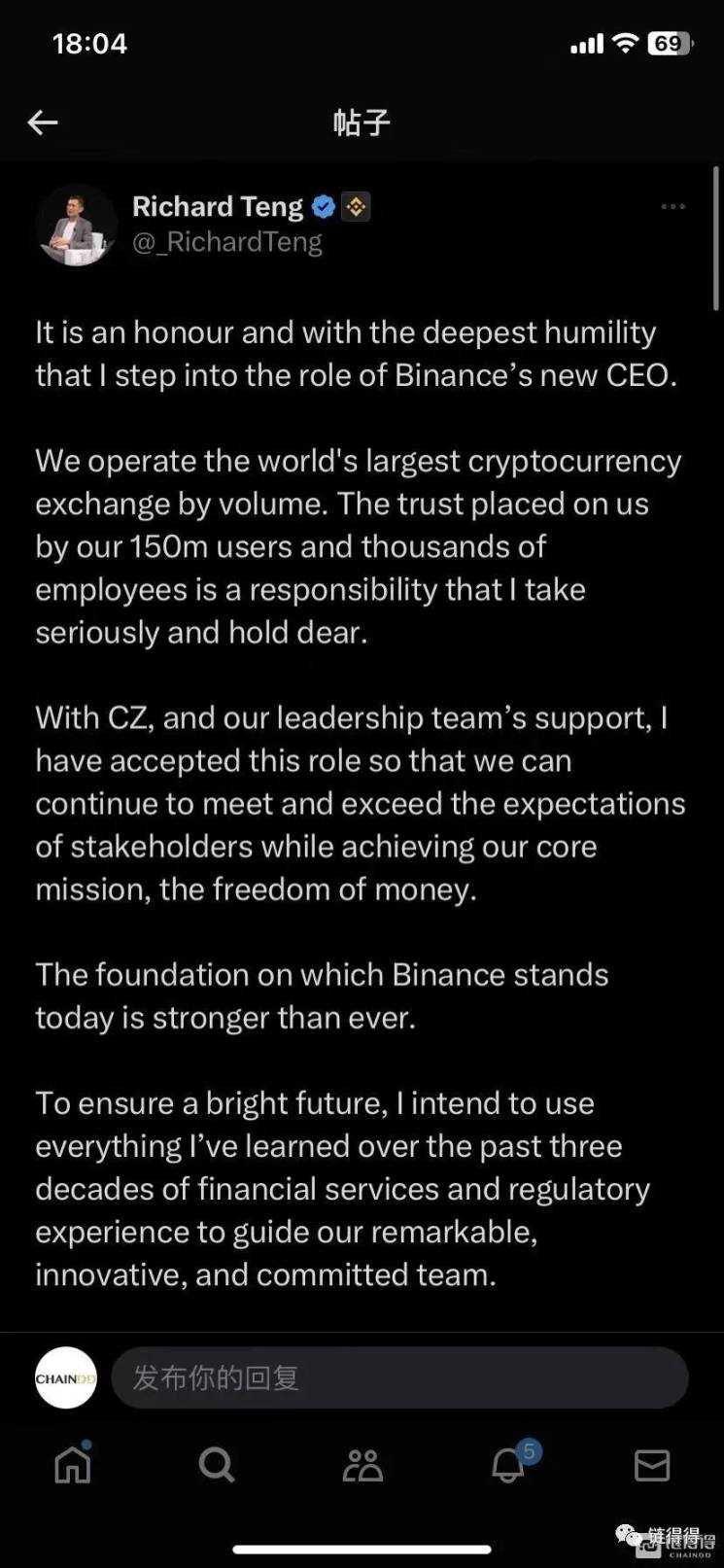Image resolution: width=724 pixels, height=1568 pixels.
Task: Tap the Binance affiliation badge beside Richard Teng
Action: pyautogui.click(x=356, y=207)
